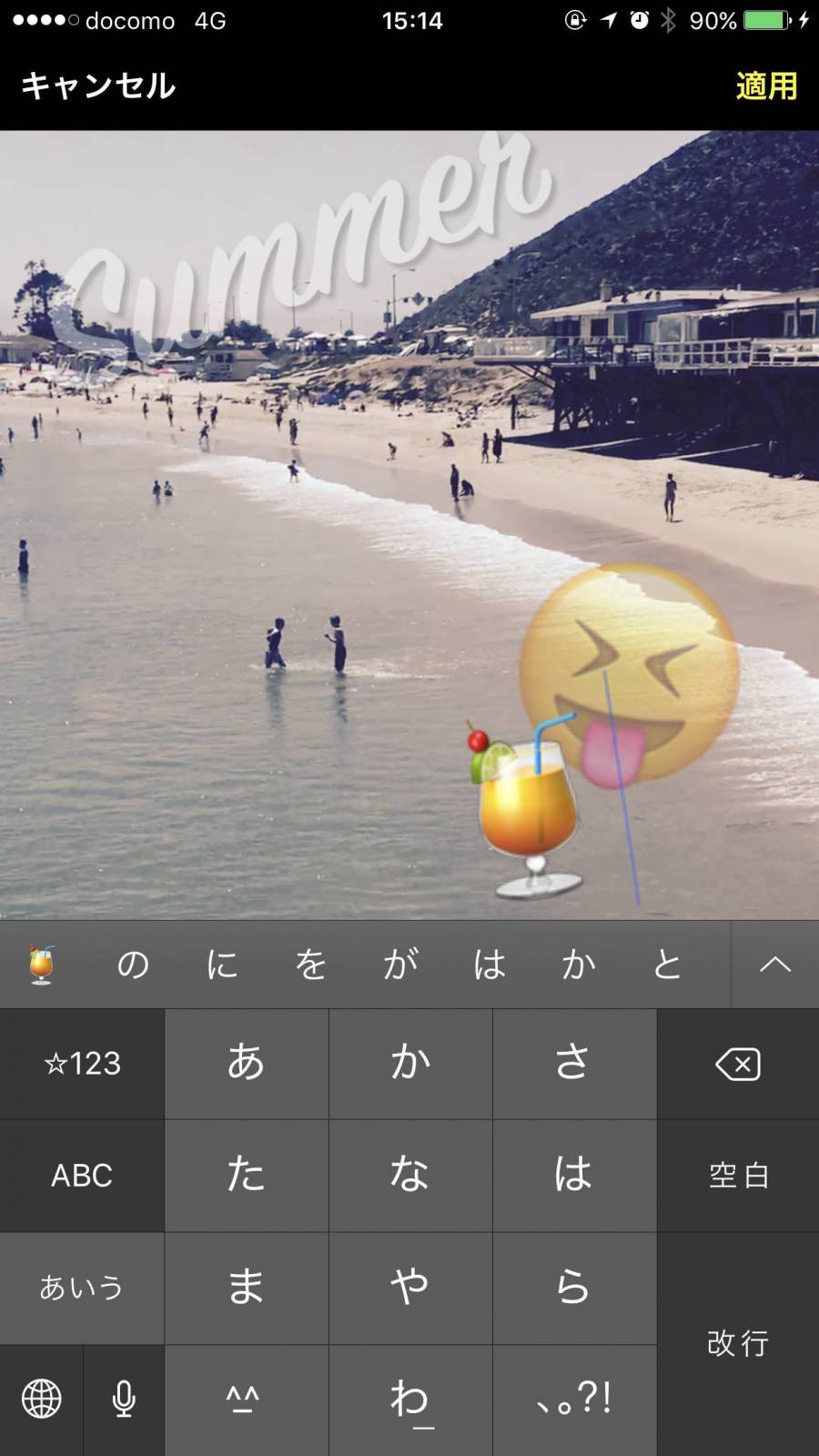Tap キャンセル to cancel editing

coord(97,86)
